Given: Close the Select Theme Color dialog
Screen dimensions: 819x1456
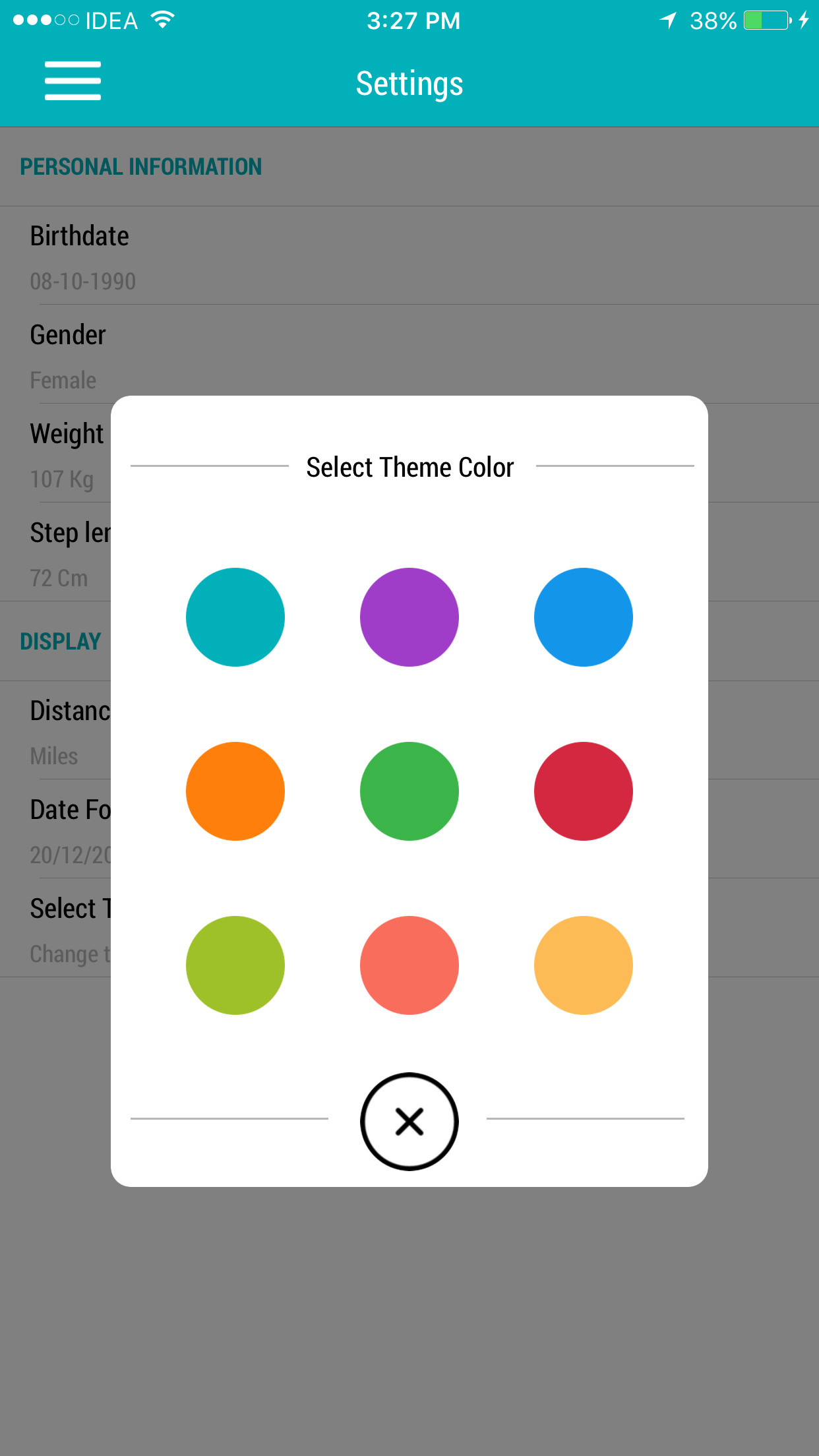Looking at the screenshot, I should 409,1121.
